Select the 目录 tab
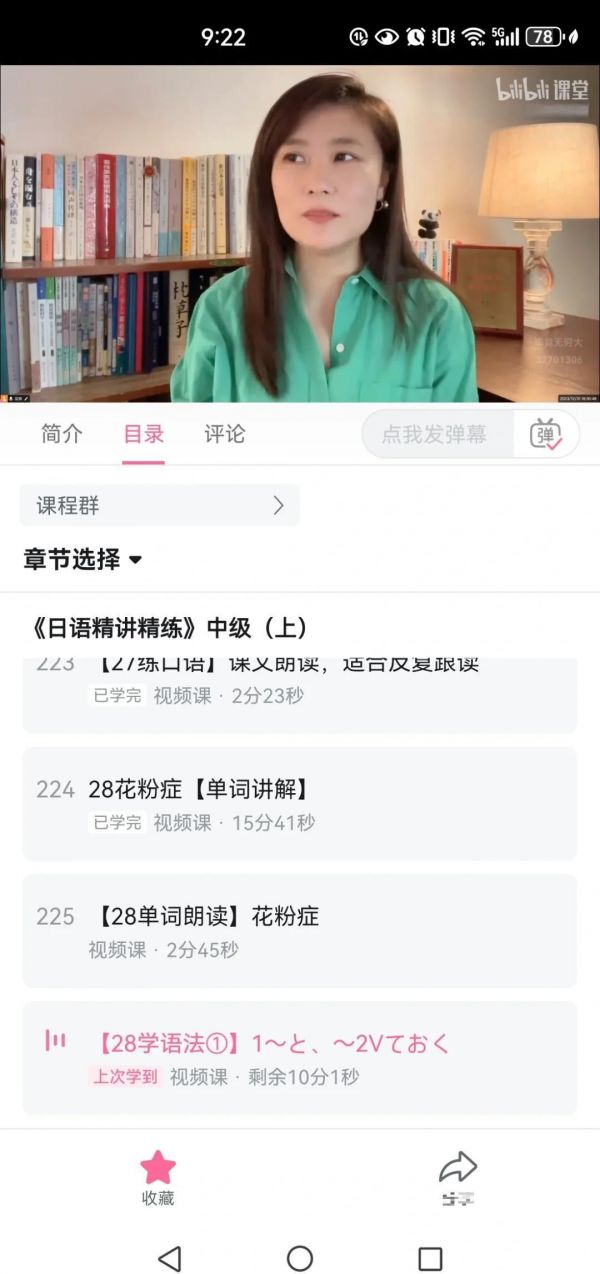 coord(143,434)
